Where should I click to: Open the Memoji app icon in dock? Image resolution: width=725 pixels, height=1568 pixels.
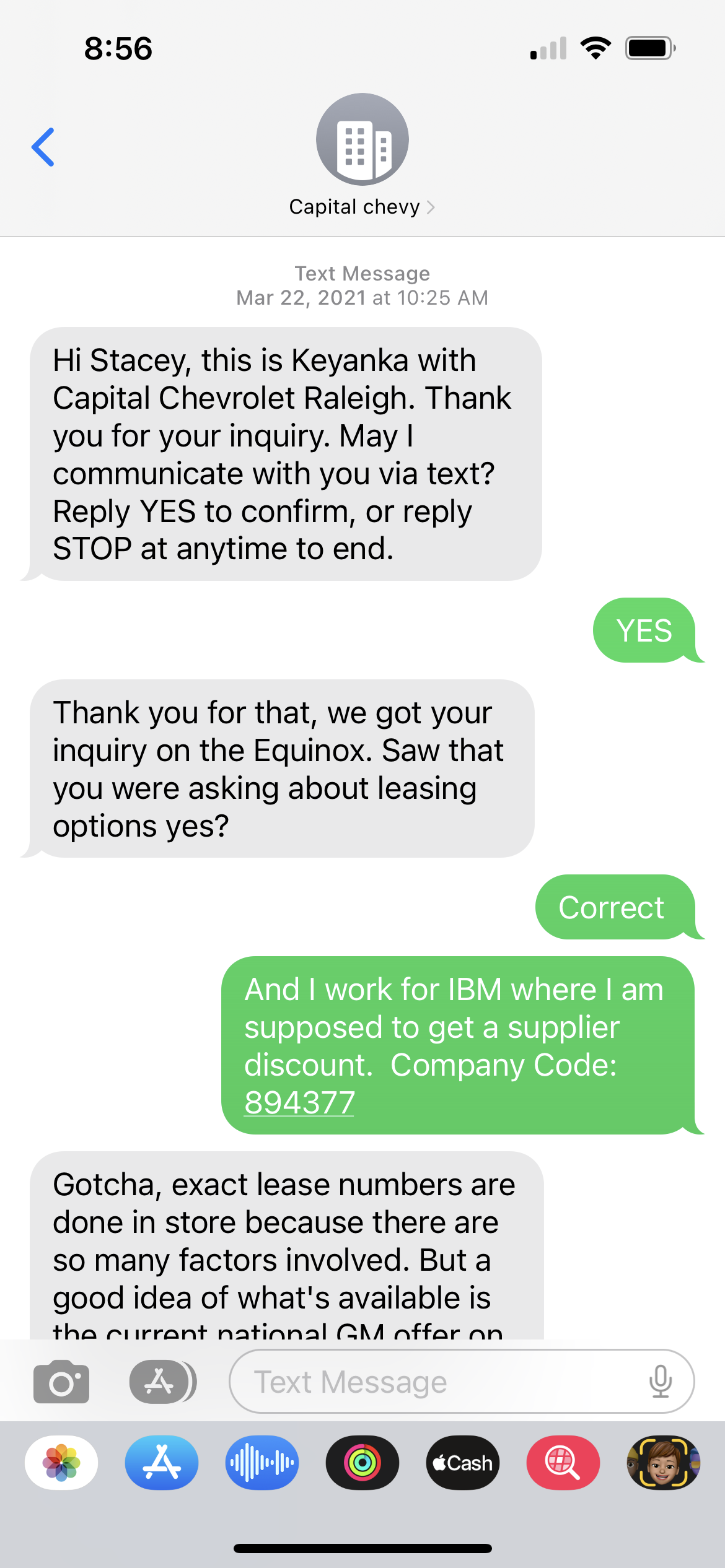(663, 1463)
